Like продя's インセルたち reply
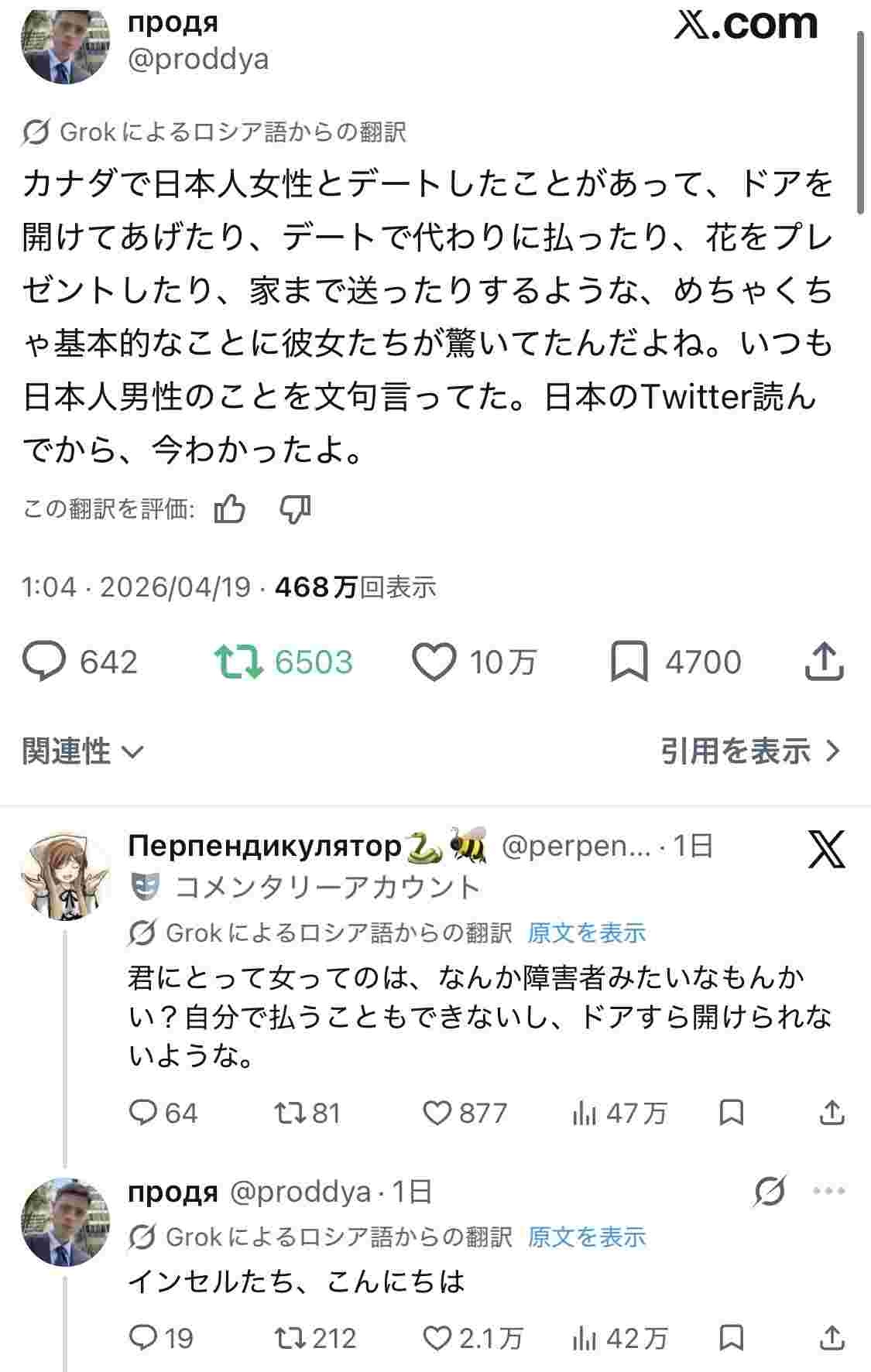Viewport: 871px width, 1372px height. [437, 1337]
